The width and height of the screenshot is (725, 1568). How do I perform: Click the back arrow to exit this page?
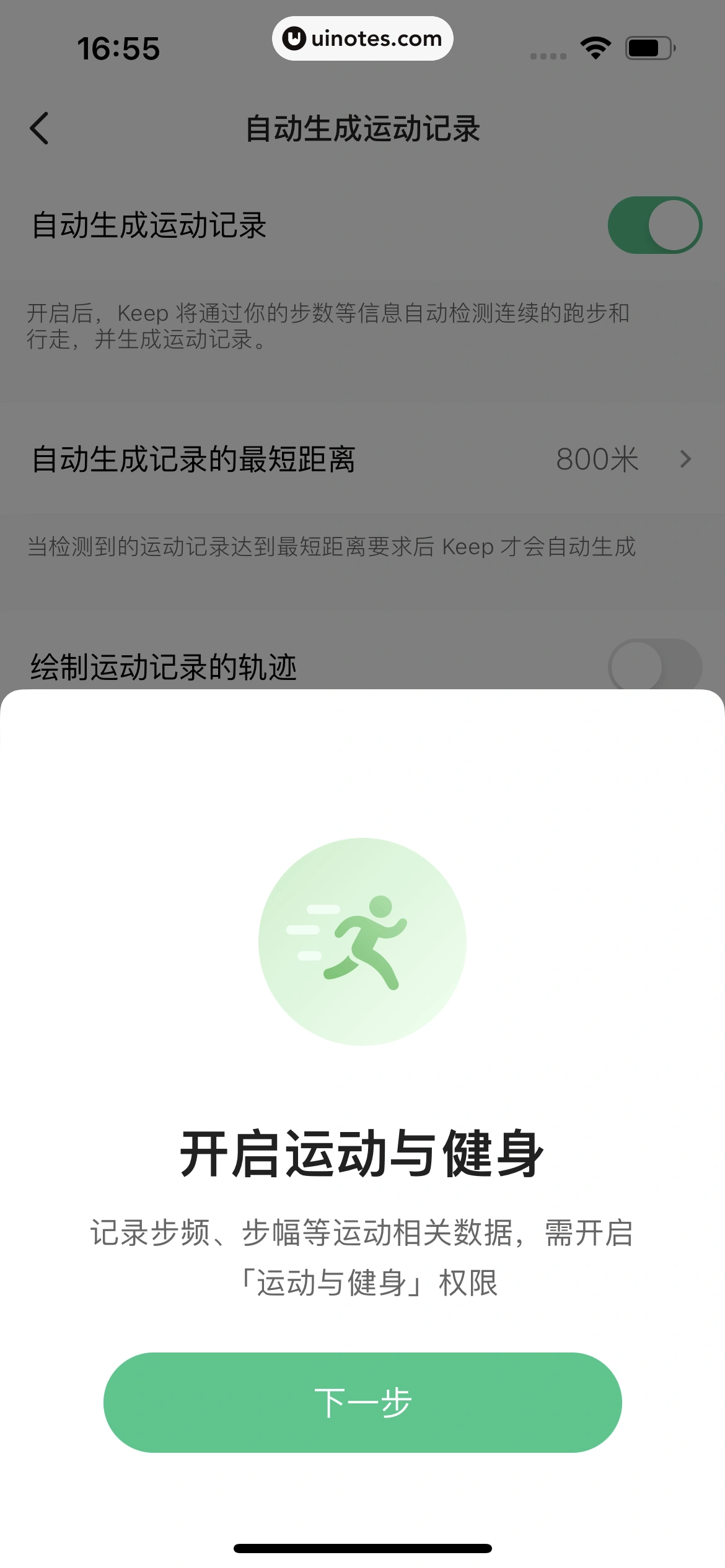[x=40, y=129]
